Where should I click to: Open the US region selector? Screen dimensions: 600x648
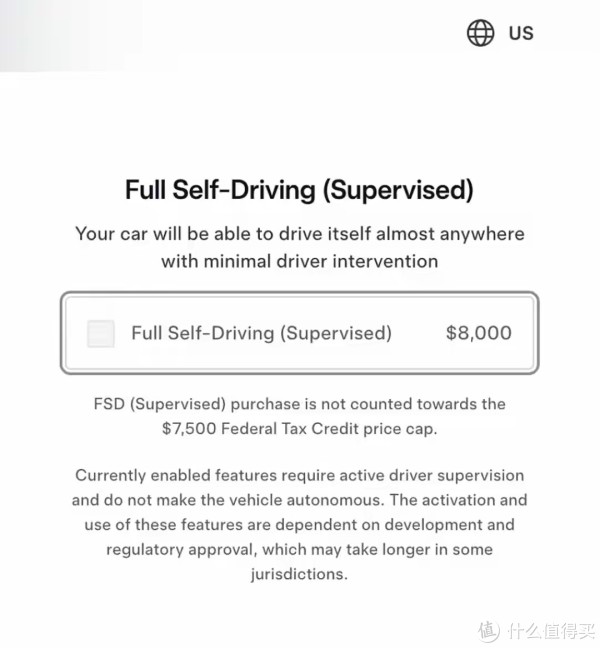500,33
